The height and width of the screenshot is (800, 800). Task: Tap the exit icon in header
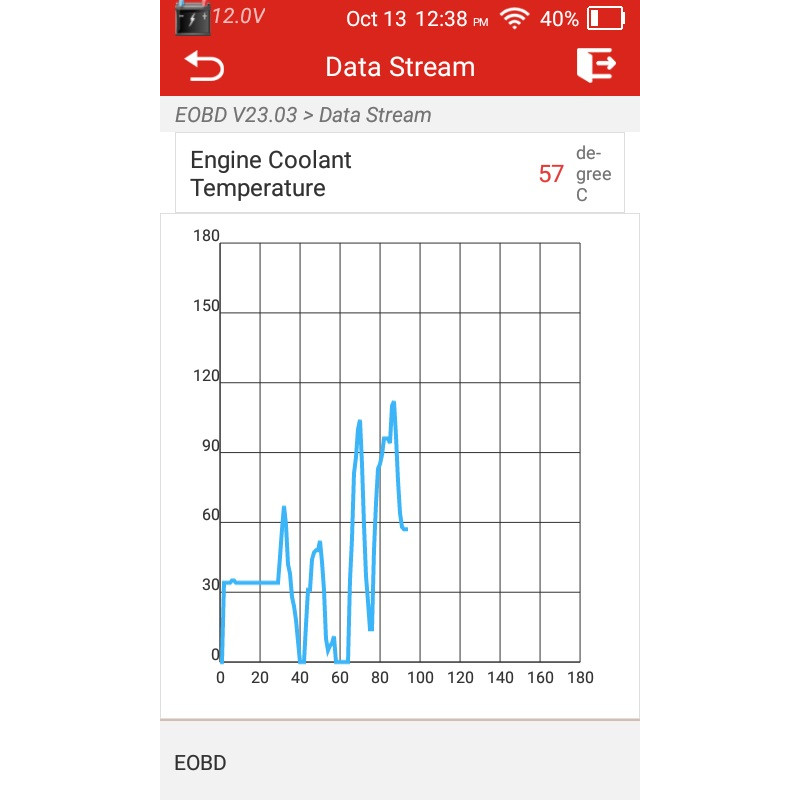click(596, 66)
